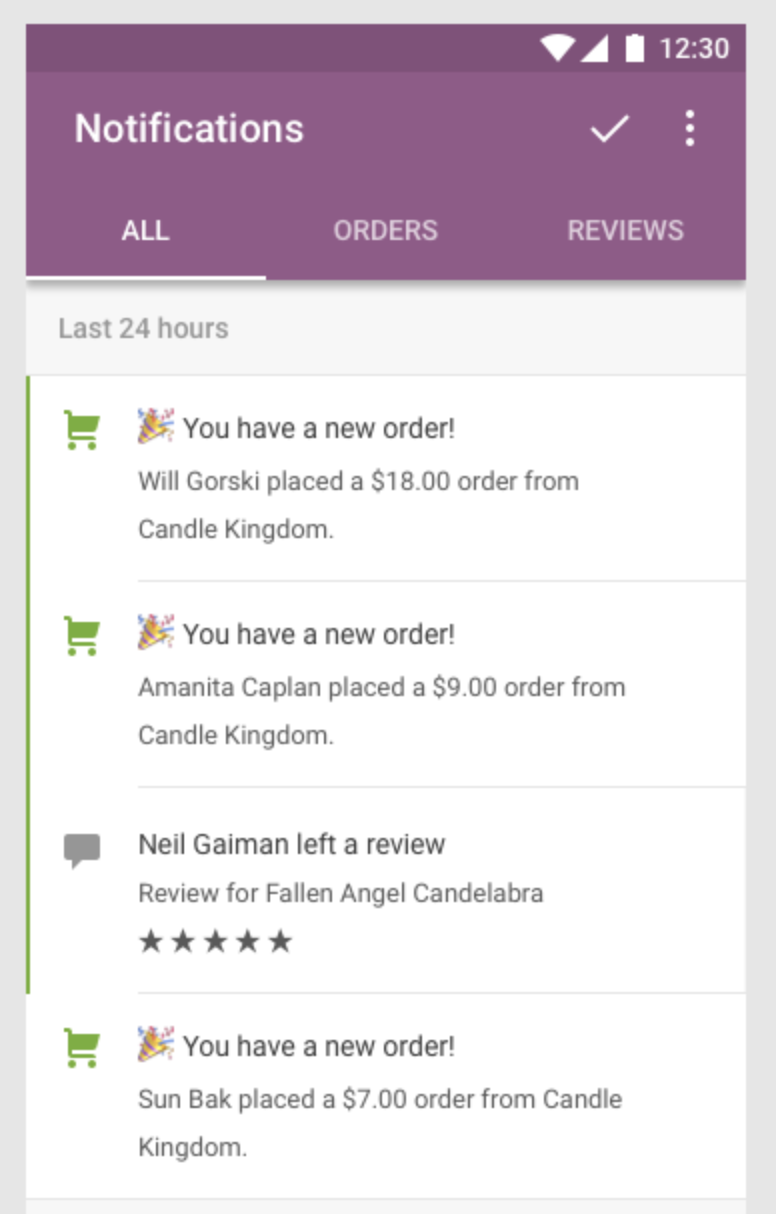
Task: Select the green cart icon on Will Gorski's order
Action: tap(83, 428)
